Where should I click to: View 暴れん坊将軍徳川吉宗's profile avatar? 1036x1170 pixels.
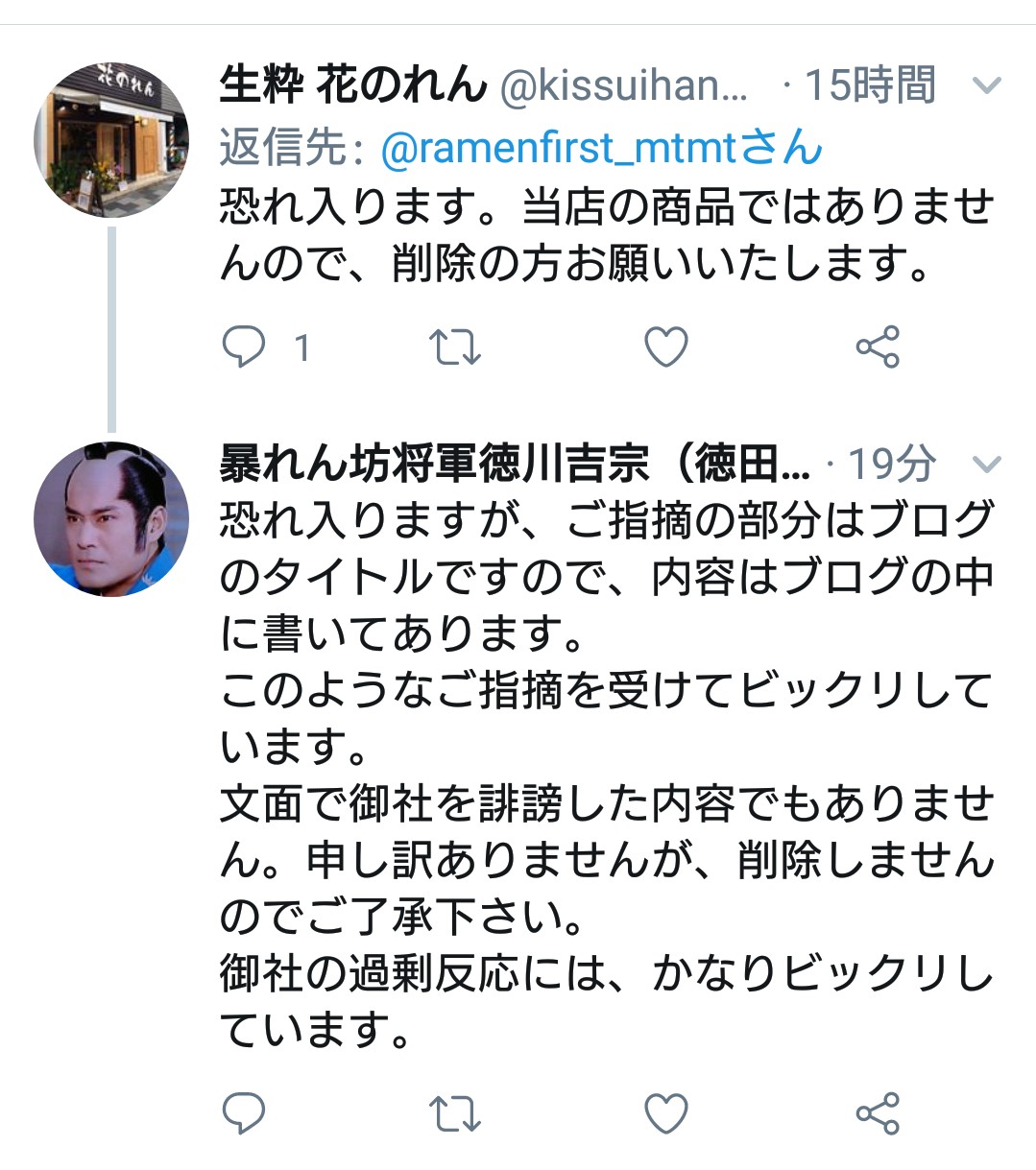[111, 519]
